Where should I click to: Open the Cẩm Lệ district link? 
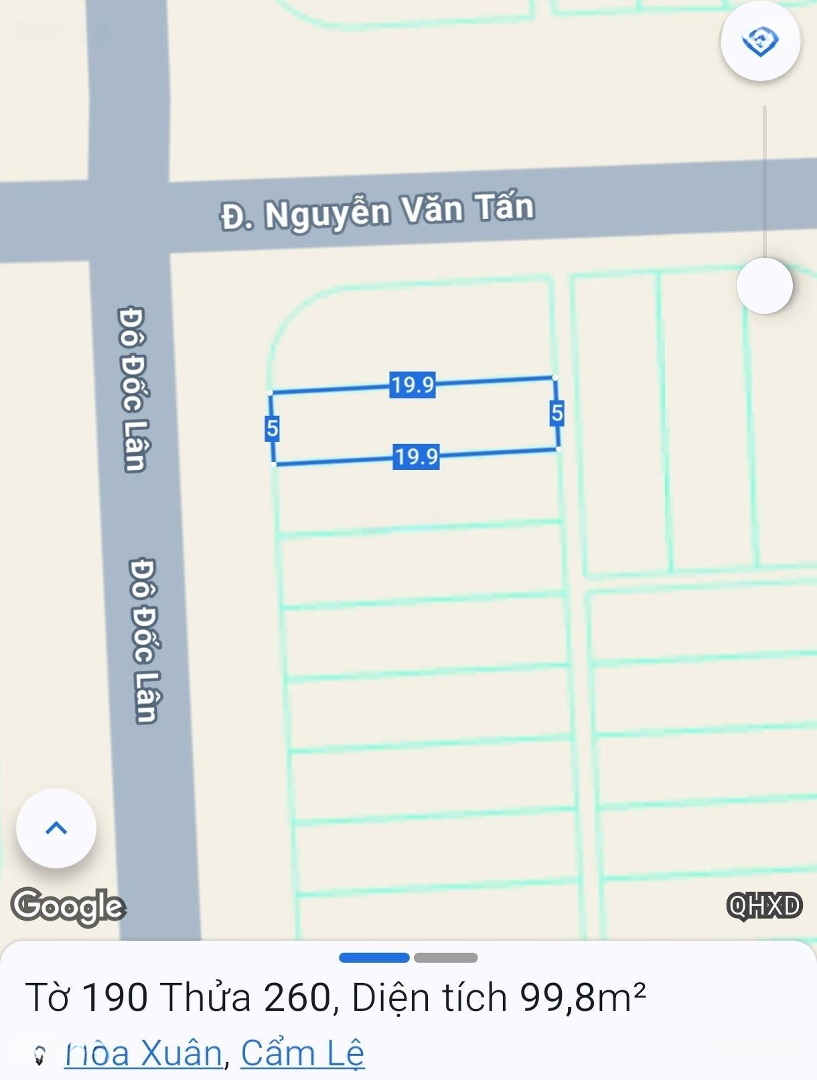click(x=302, y=1053)
